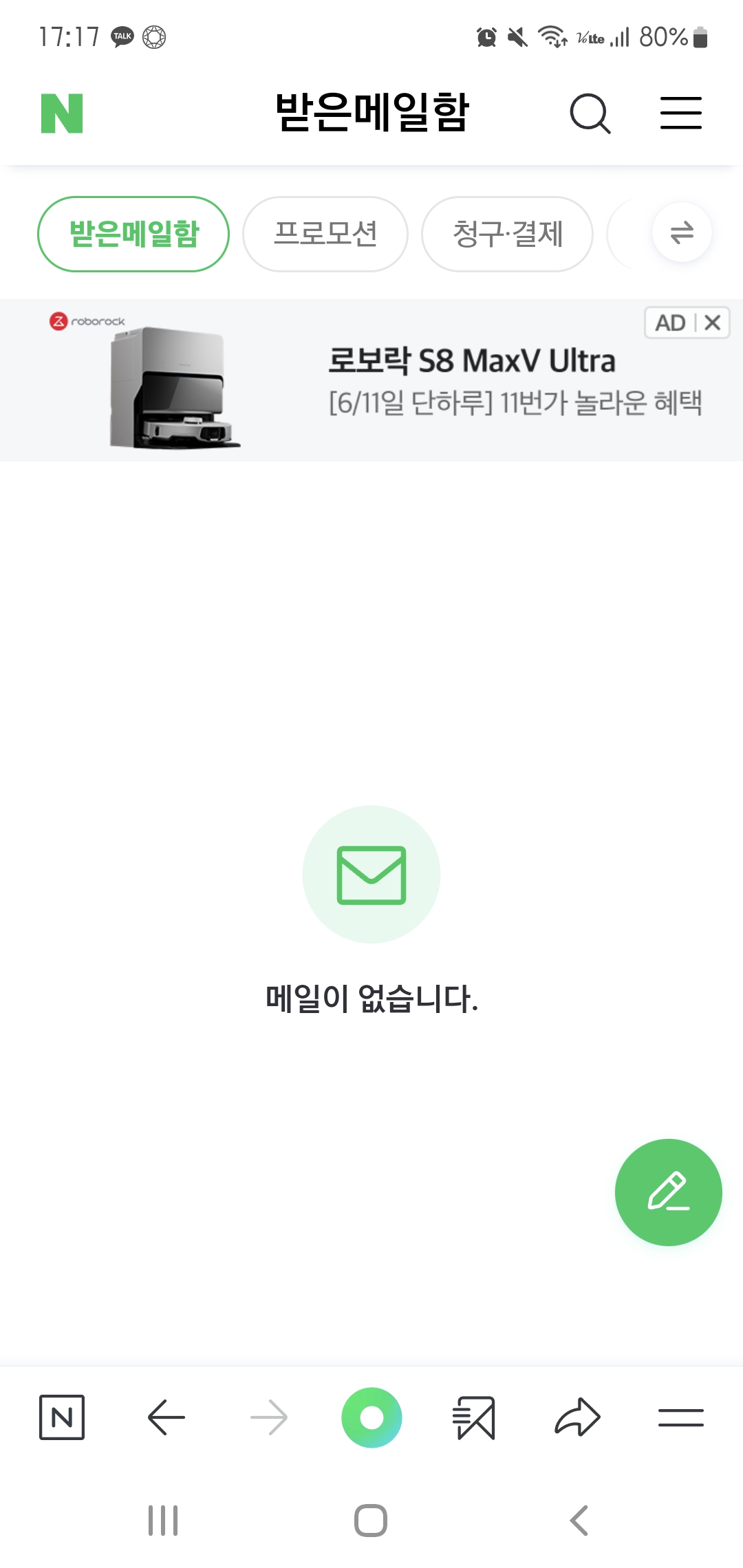743x1568 pixels.
Task: Select the 받은메일함 chip
Action: pos(133,234)
